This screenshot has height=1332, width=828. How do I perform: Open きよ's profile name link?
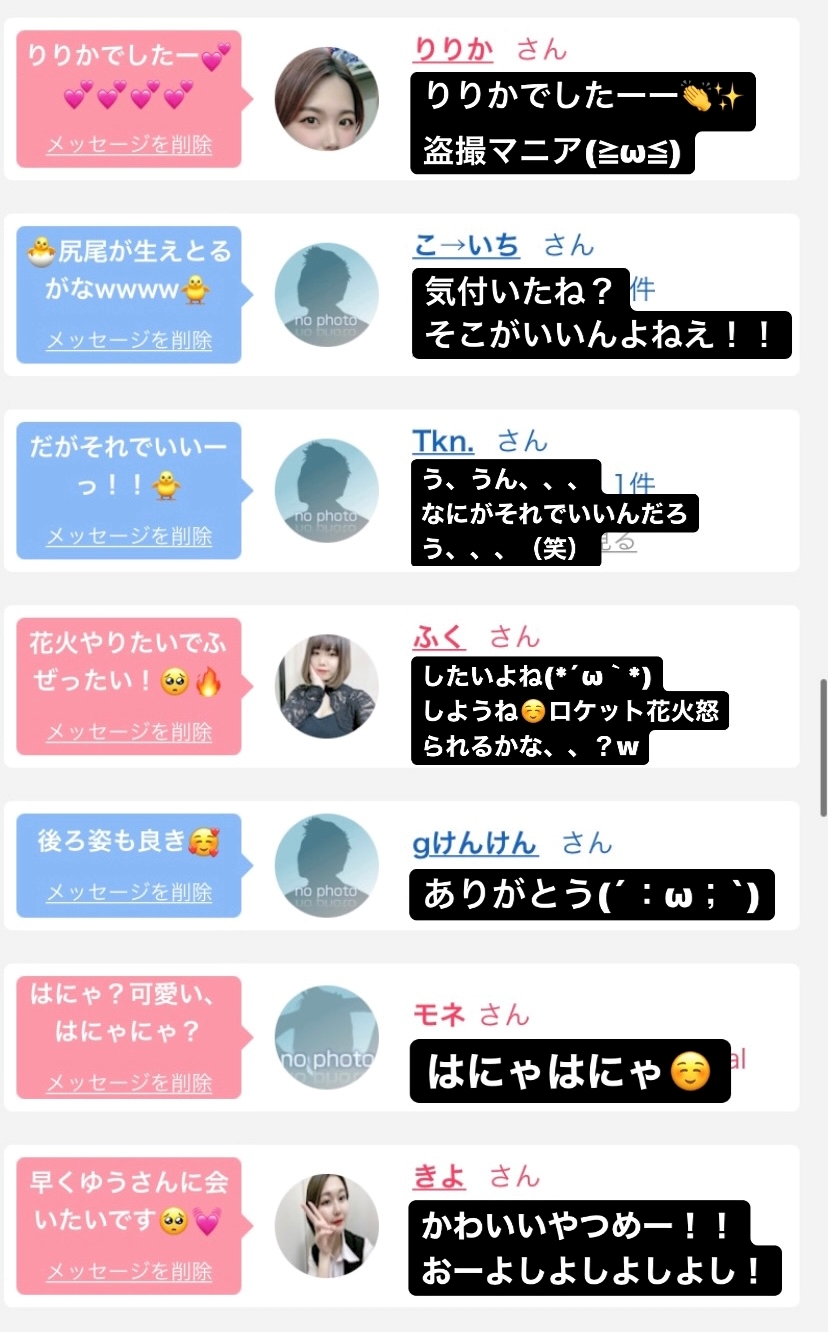point(439,1177)
